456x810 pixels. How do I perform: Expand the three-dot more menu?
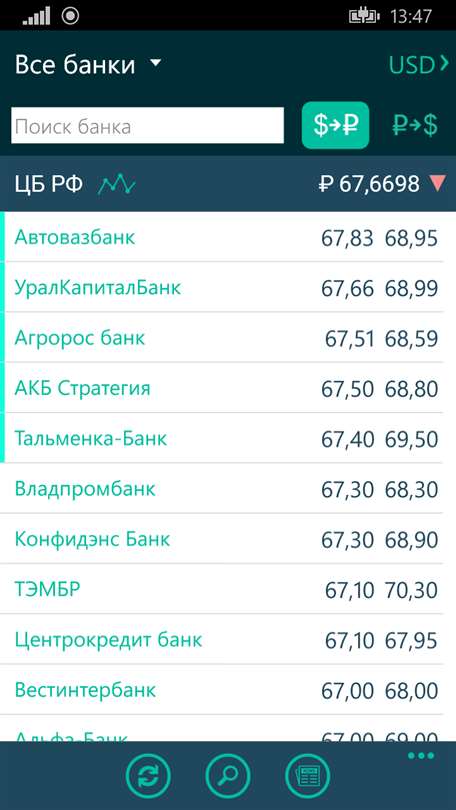click(421, 756)
